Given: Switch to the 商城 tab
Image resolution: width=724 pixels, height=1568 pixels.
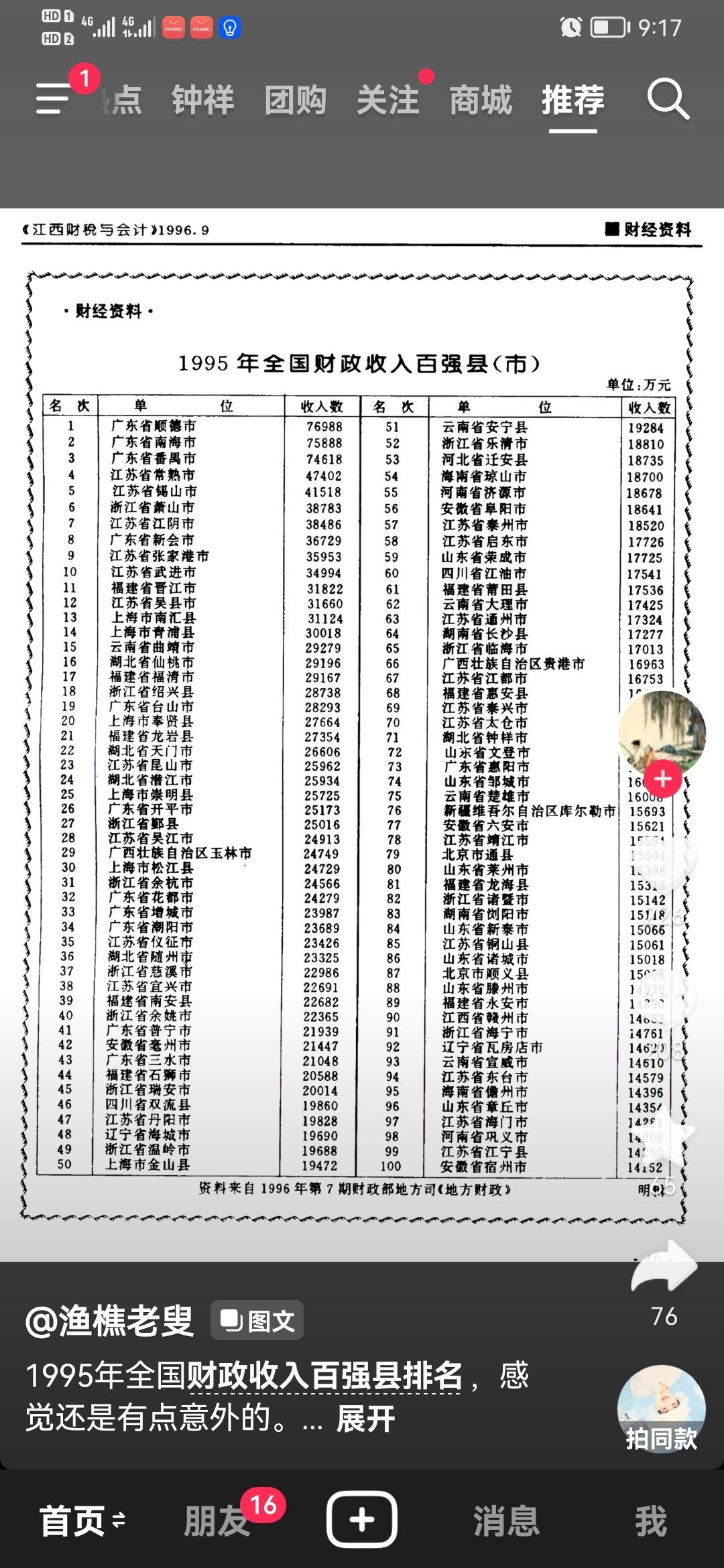Looking at the screenshot, I should pyautogui.click(x=480, y=101).
